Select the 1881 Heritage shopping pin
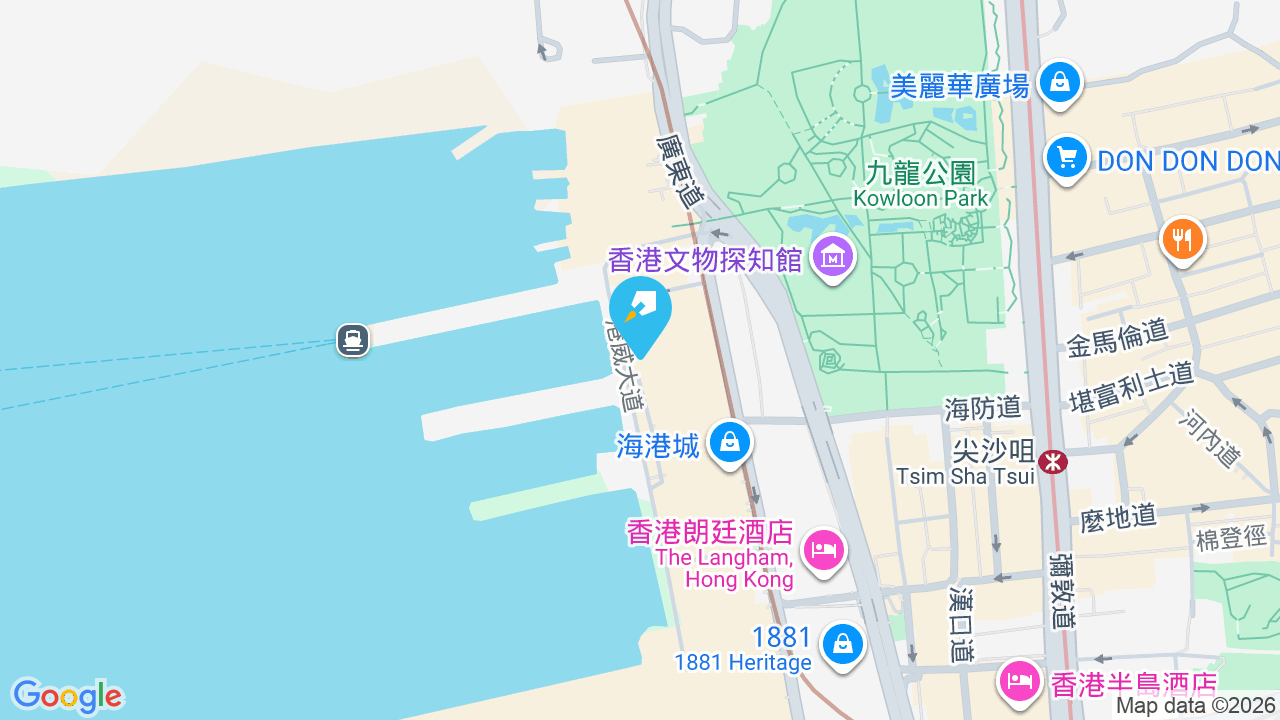The height and width of the screenshot is (720, 1280). pos(843,645)
